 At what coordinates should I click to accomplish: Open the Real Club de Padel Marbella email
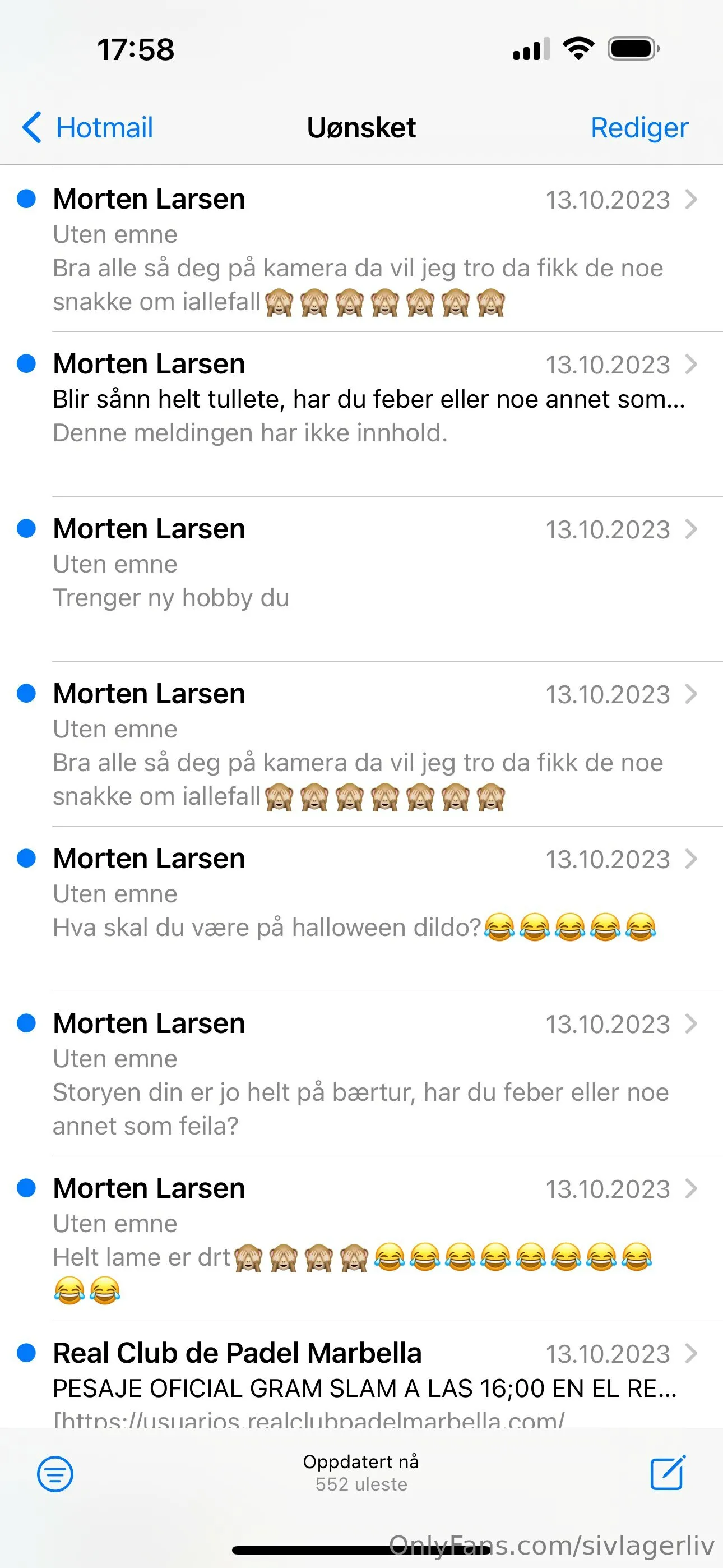(x=365, y=1382)
